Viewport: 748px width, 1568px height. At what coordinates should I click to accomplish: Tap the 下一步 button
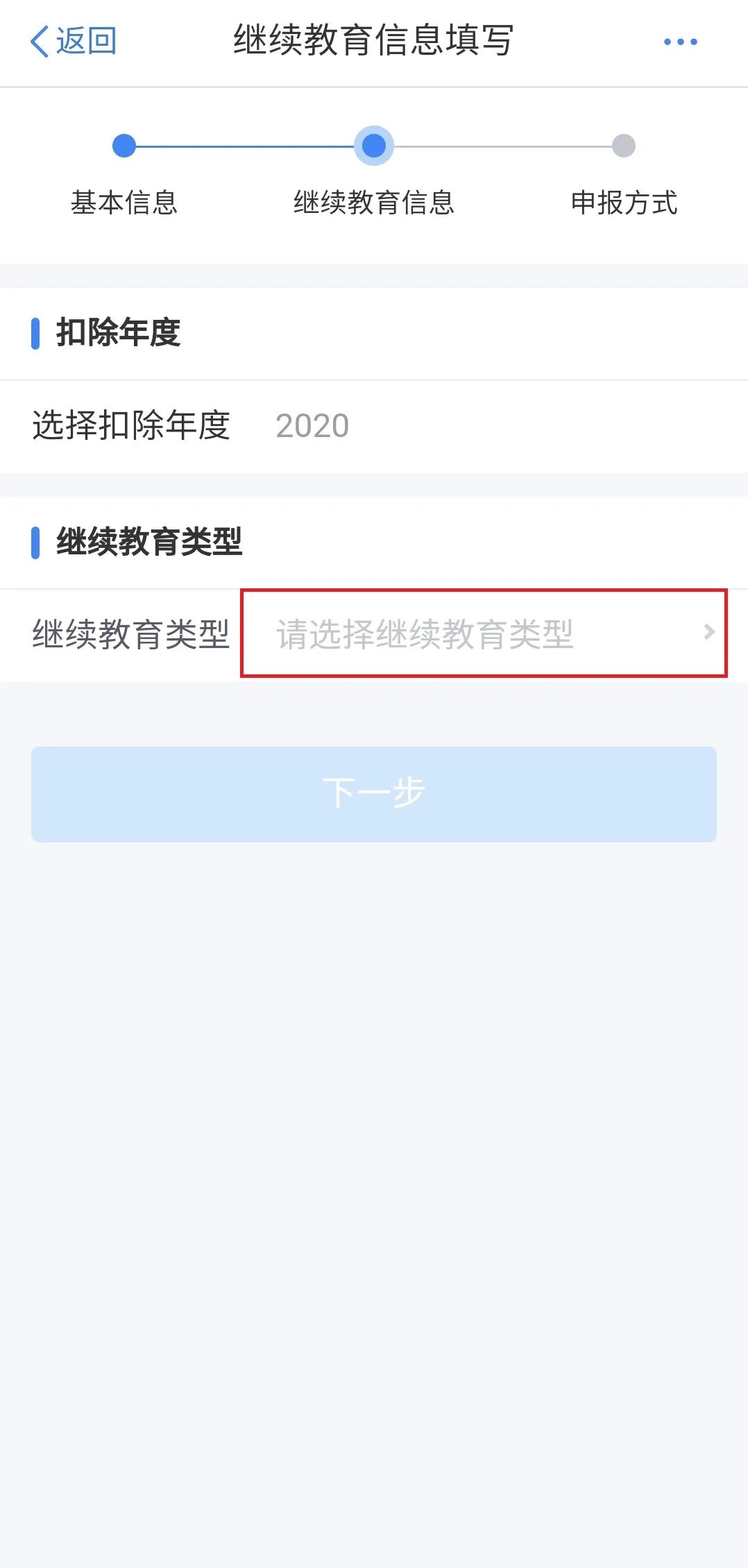click(374, 794)
